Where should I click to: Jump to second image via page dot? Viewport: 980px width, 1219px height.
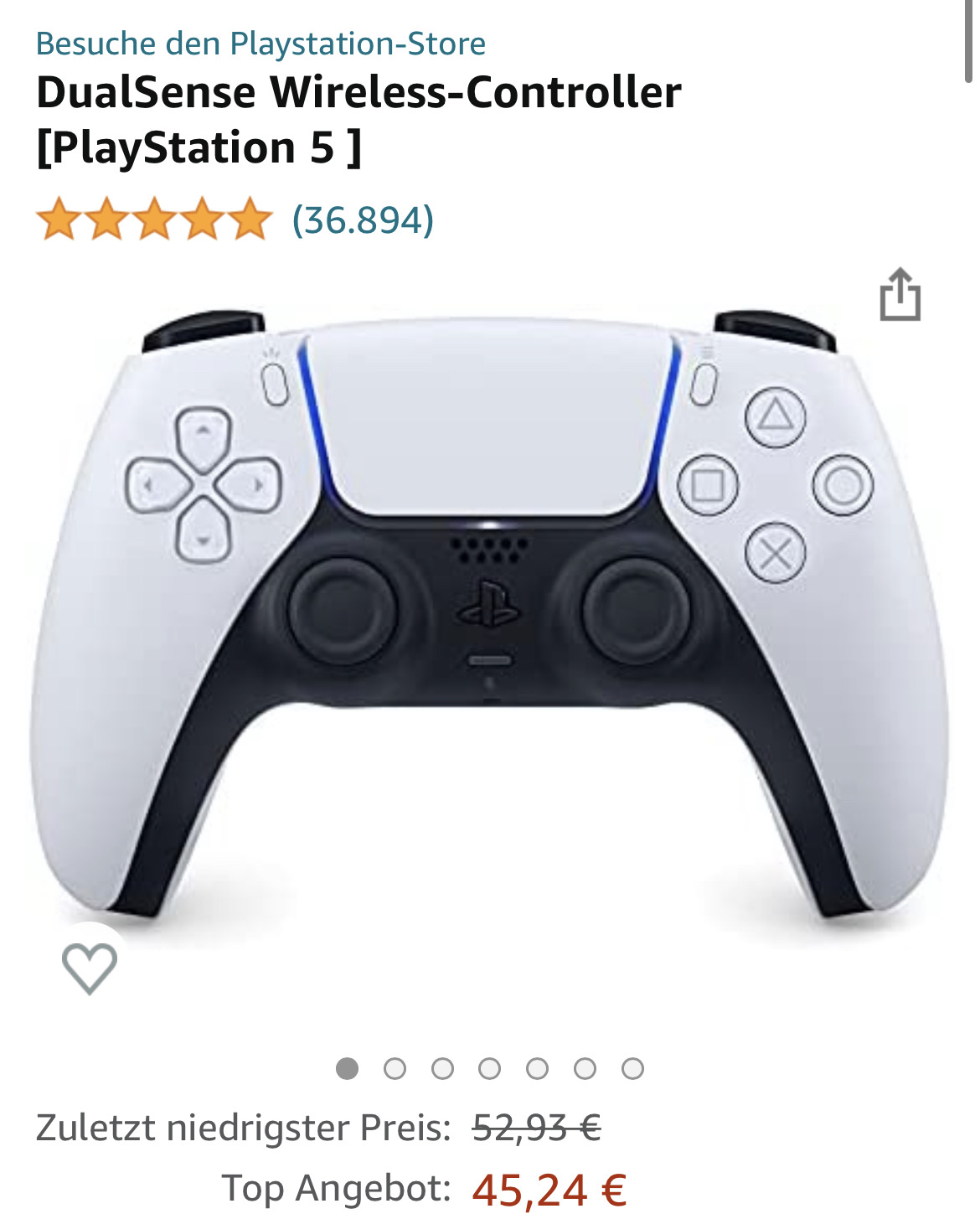tap(395, 1068)
